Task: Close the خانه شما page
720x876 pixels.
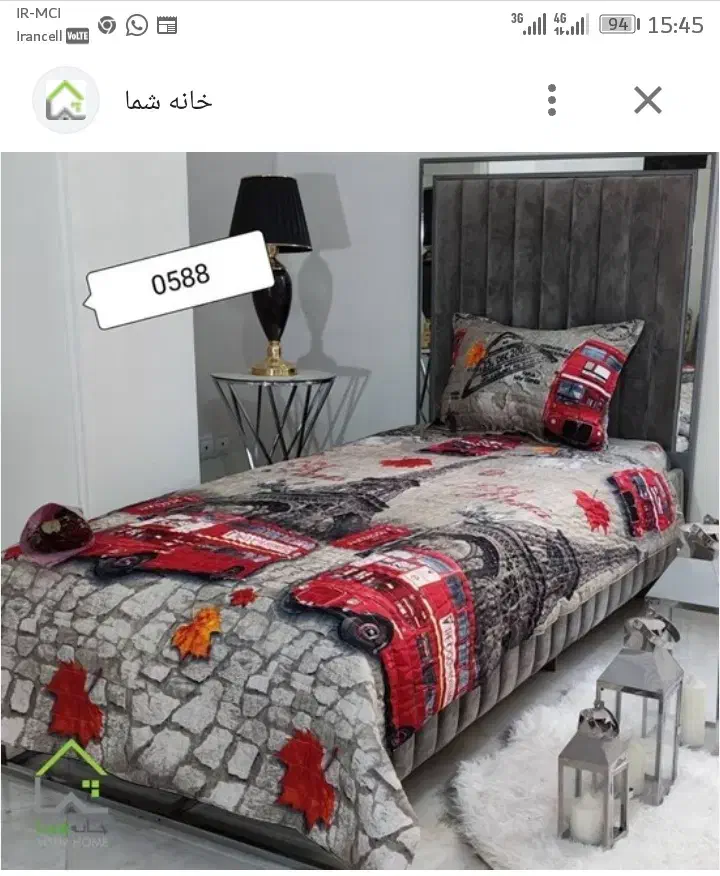Action: pyautogui.click(x=648, y=100)
